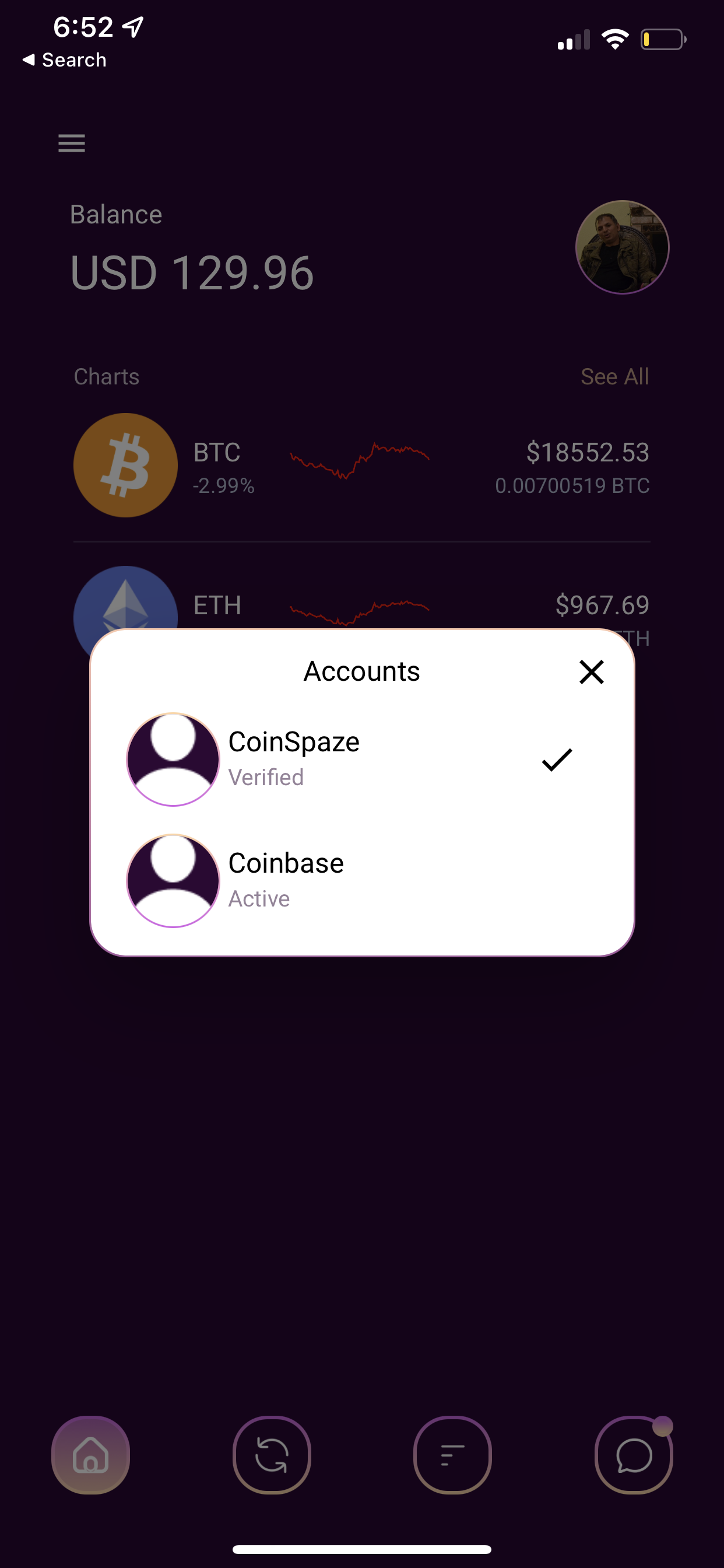Open the hamburger menu
This screenshot has width=724, height=1568.
[x=72, y=143]
